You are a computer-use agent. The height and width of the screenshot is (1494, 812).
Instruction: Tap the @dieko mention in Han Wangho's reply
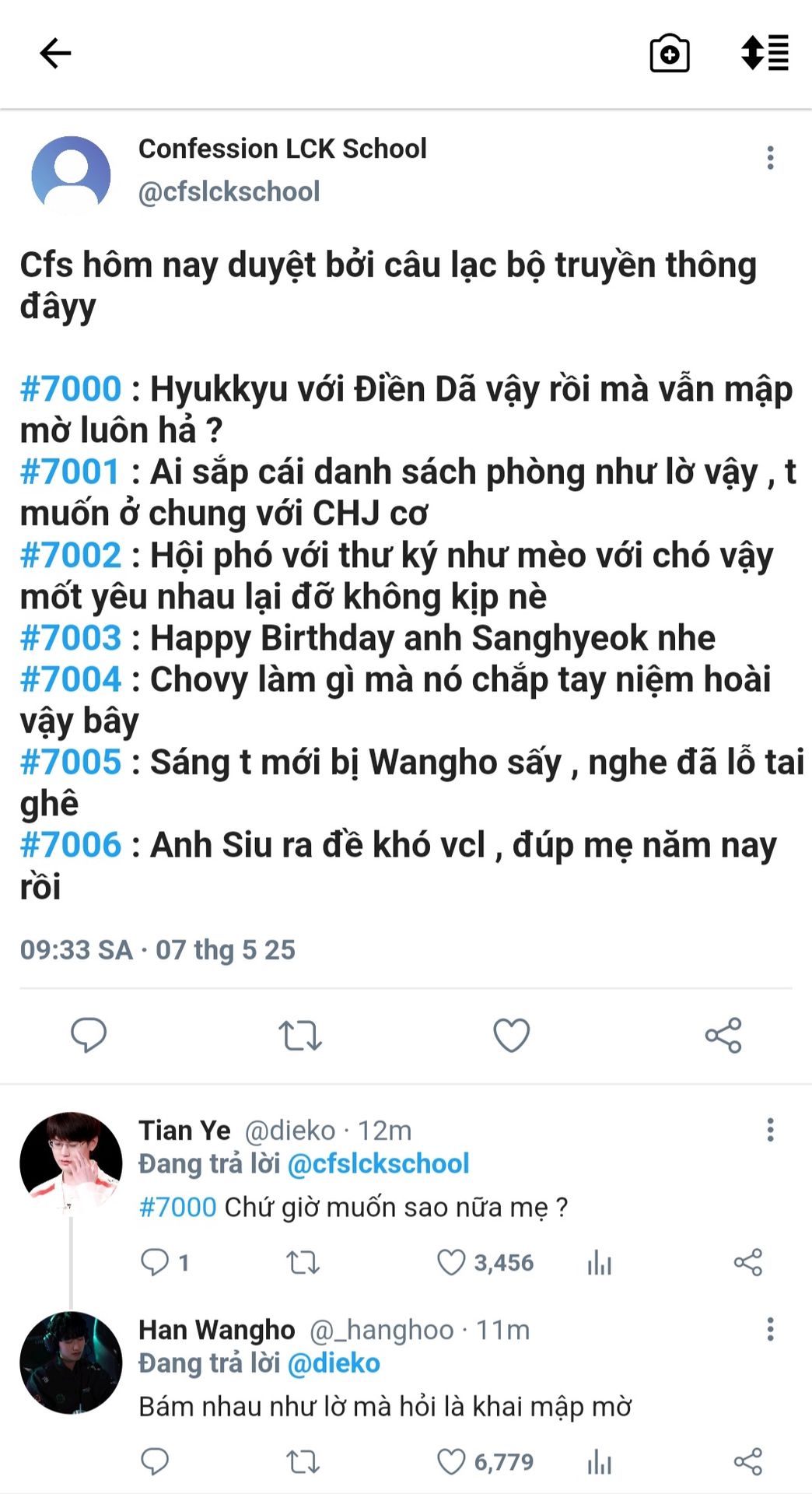click(334, 1363)
